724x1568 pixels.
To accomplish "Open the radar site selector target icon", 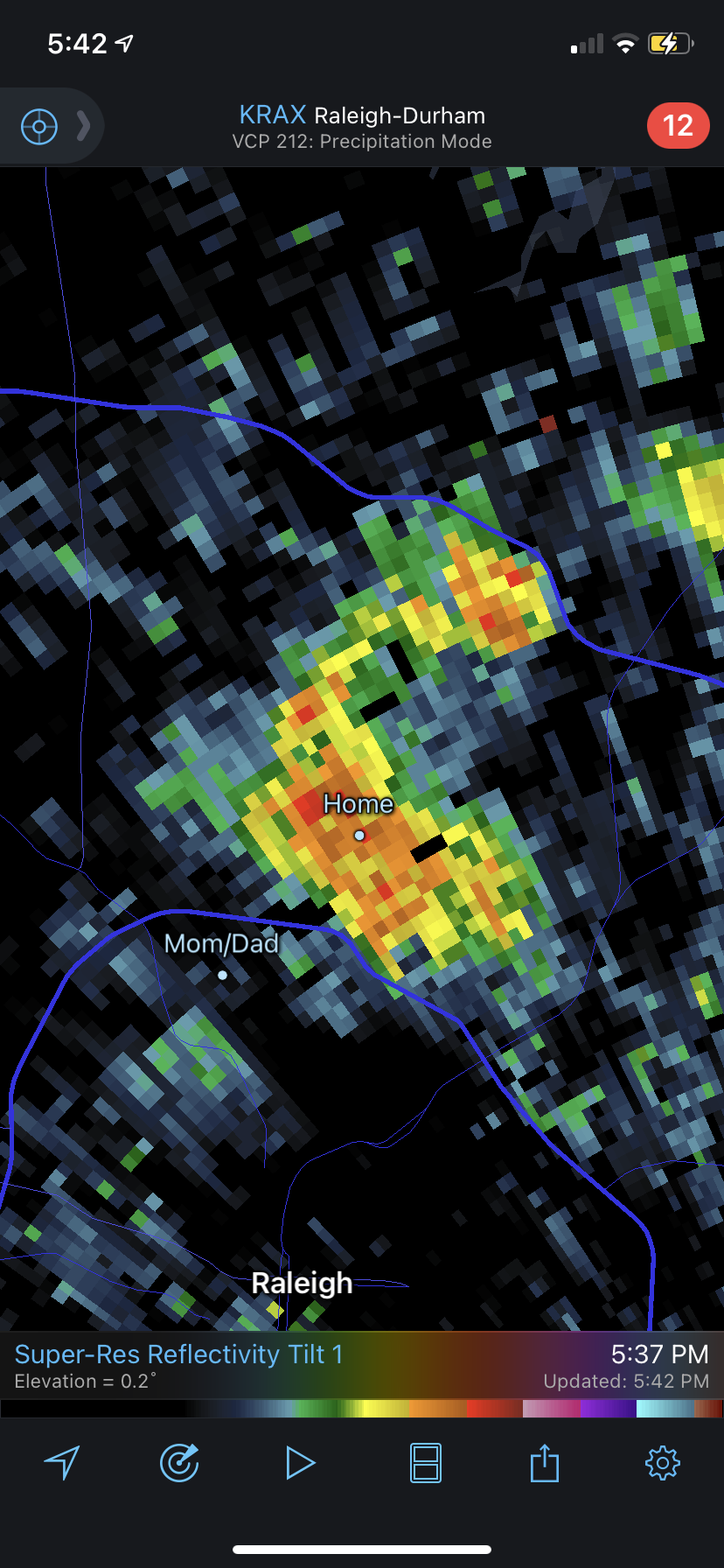I will pyautogui.click(x=39, y=127).
